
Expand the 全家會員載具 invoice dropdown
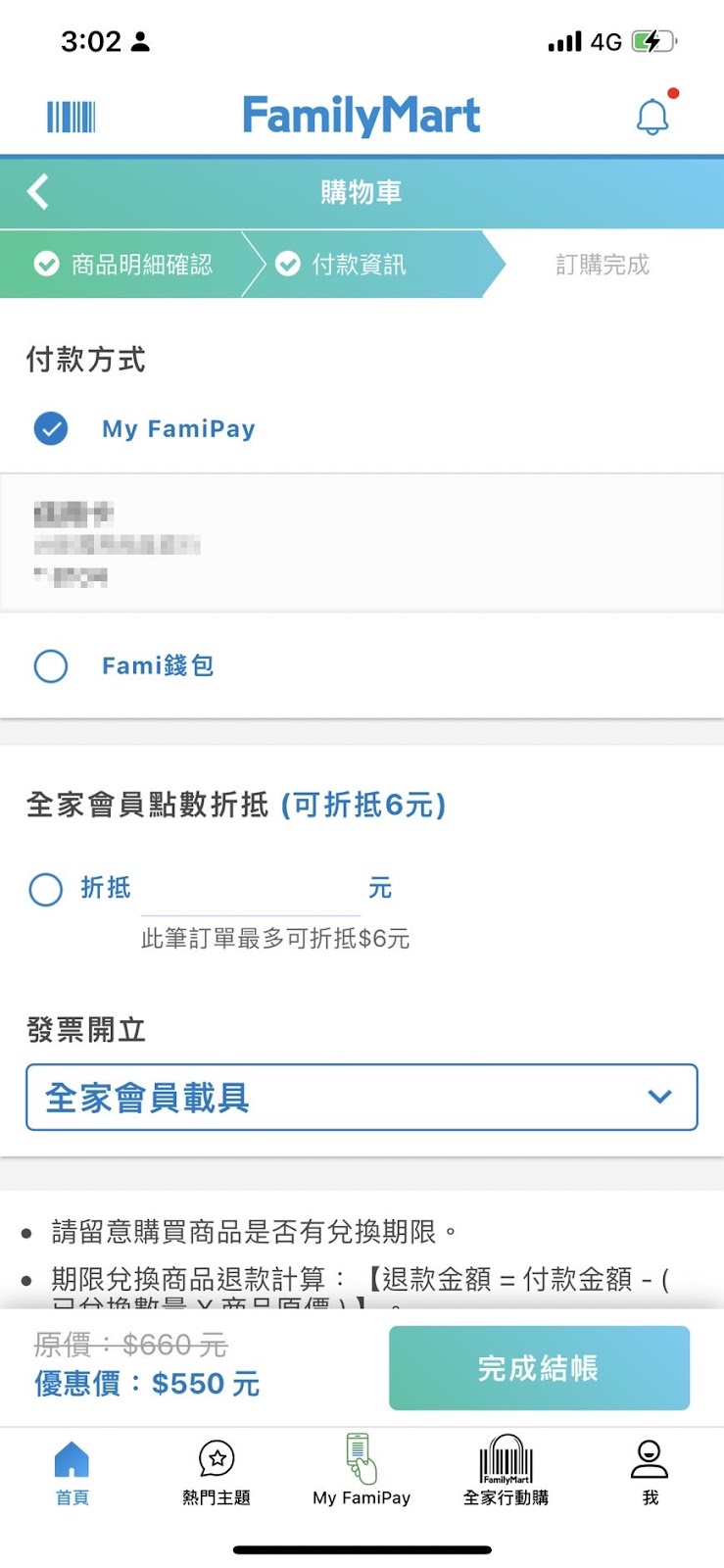pyautogui.click(x=362, y=1098)
